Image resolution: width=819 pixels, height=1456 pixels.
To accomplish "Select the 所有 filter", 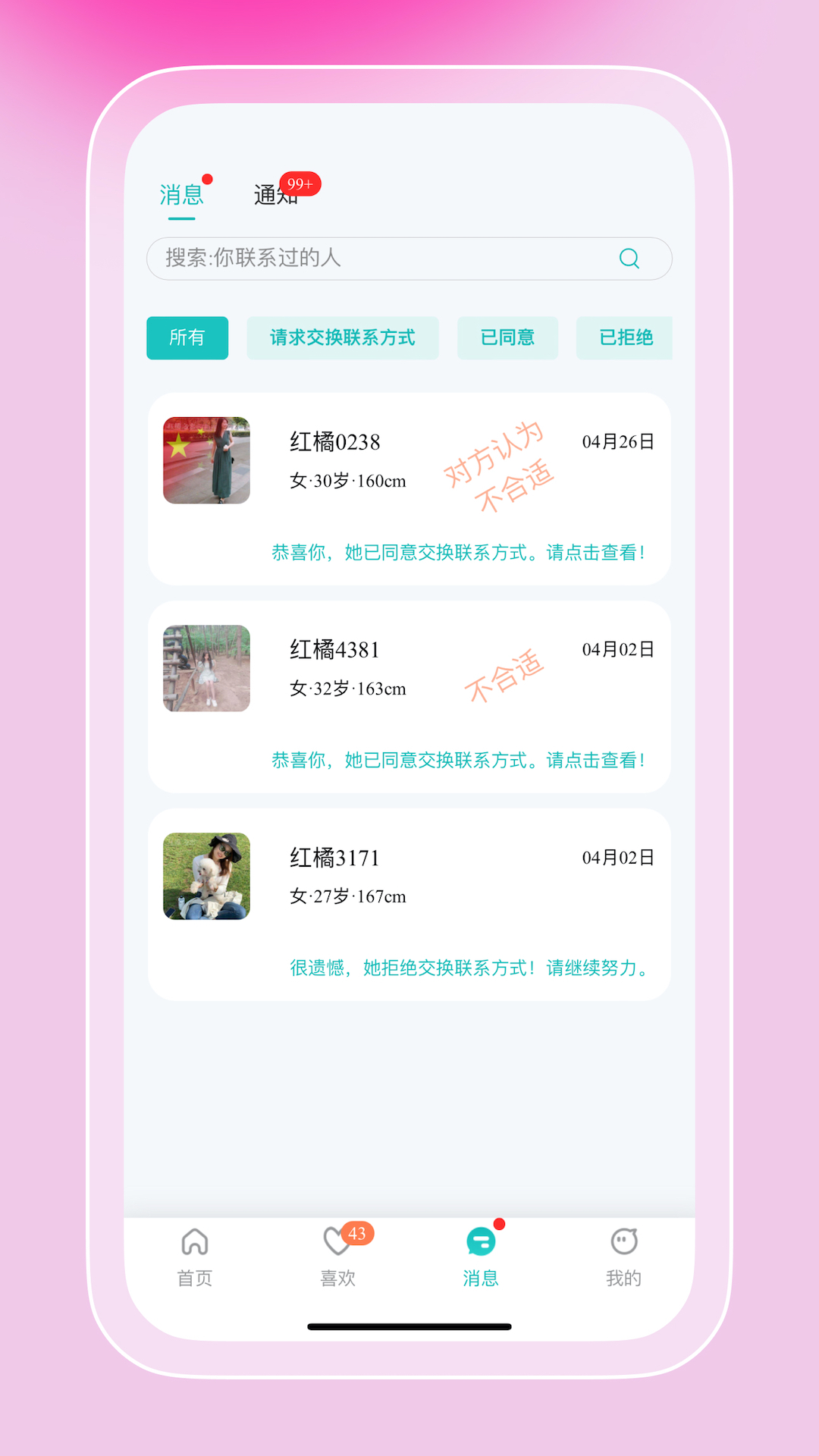I will pyautogui.click(x=187, y=337).
